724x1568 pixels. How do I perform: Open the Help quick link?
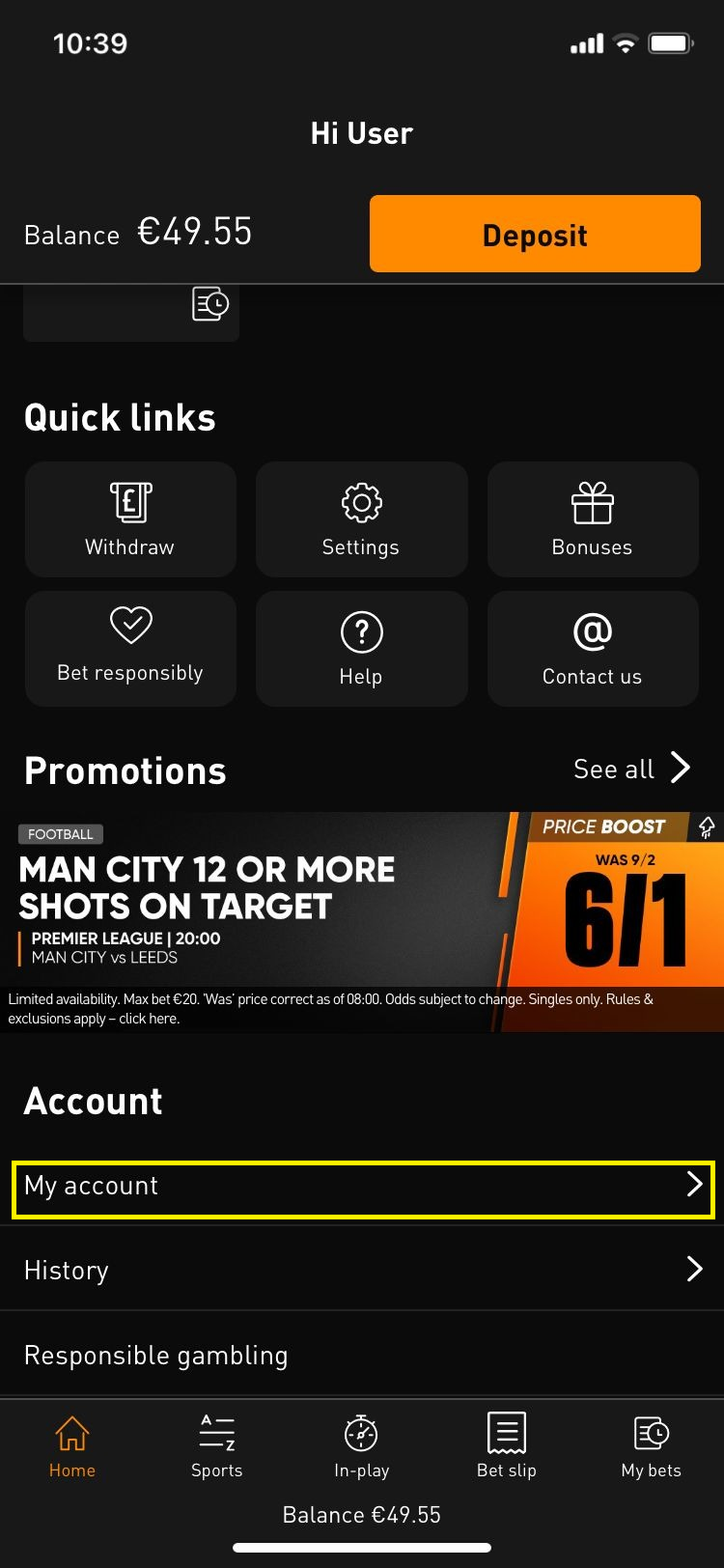(x=361, y=648)
